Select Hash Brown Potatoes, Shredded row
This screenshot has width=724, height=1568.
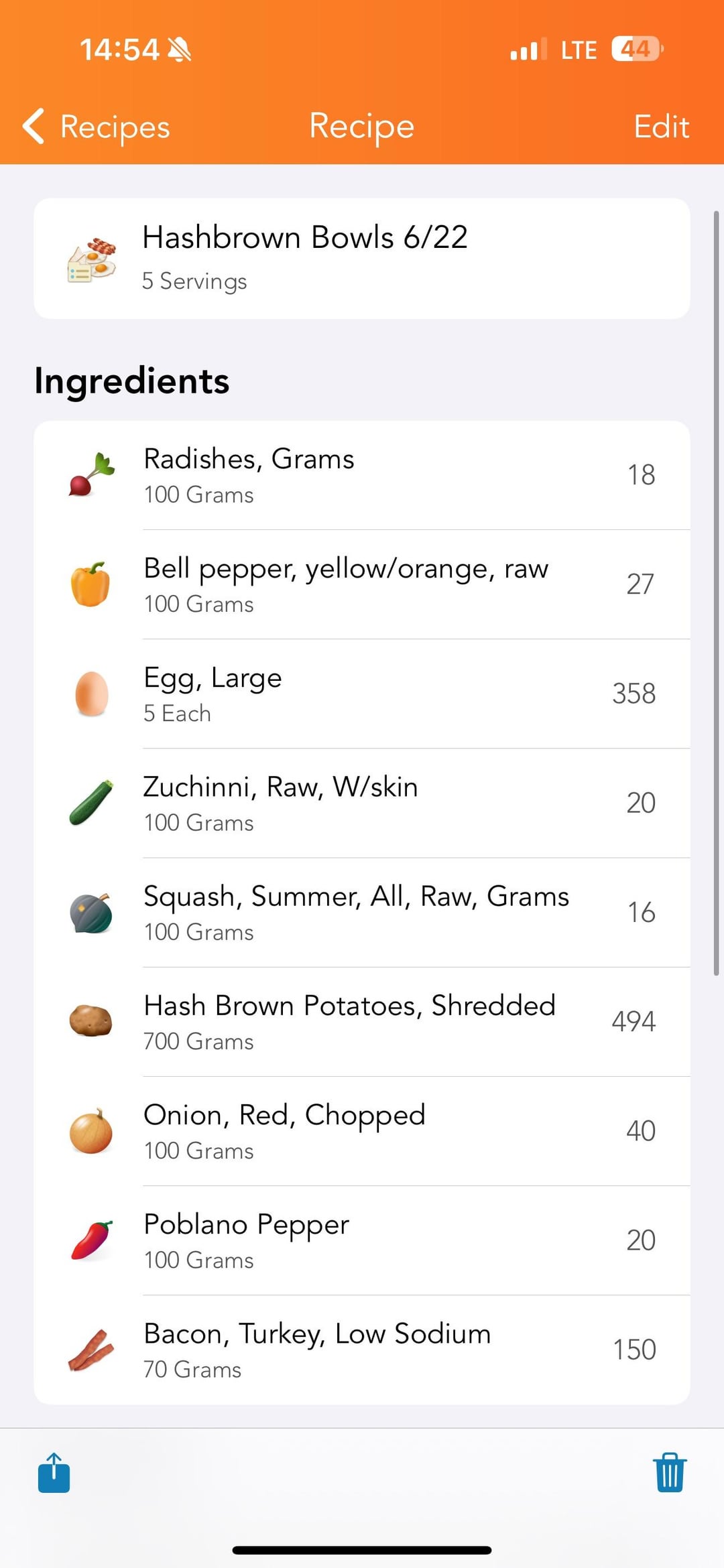pyautogui.click(x=362, y=1022)
